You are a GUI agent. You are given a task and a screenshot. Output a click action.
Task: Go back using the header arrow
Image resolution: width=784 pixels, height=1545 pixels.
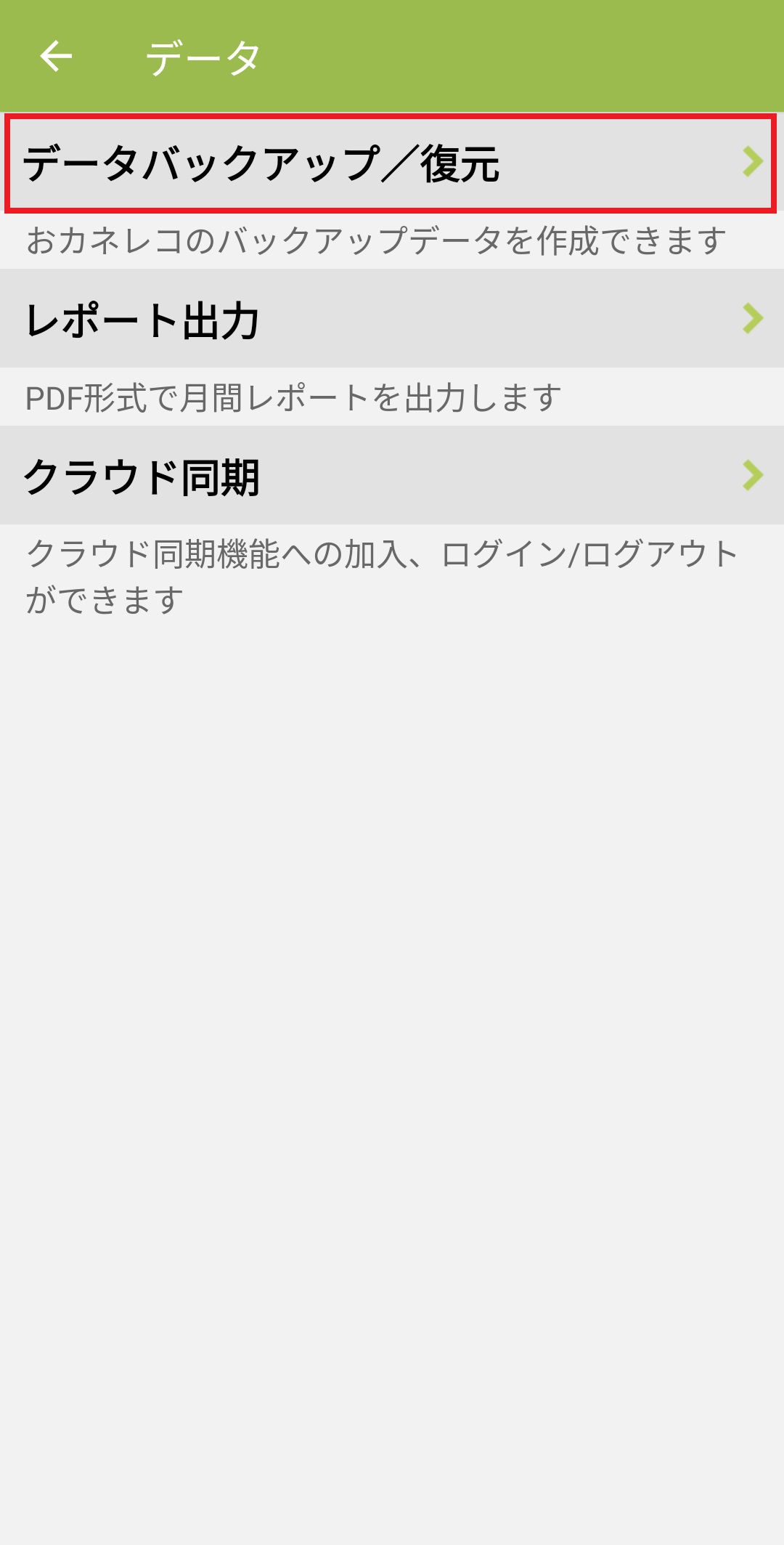(56, 57)
